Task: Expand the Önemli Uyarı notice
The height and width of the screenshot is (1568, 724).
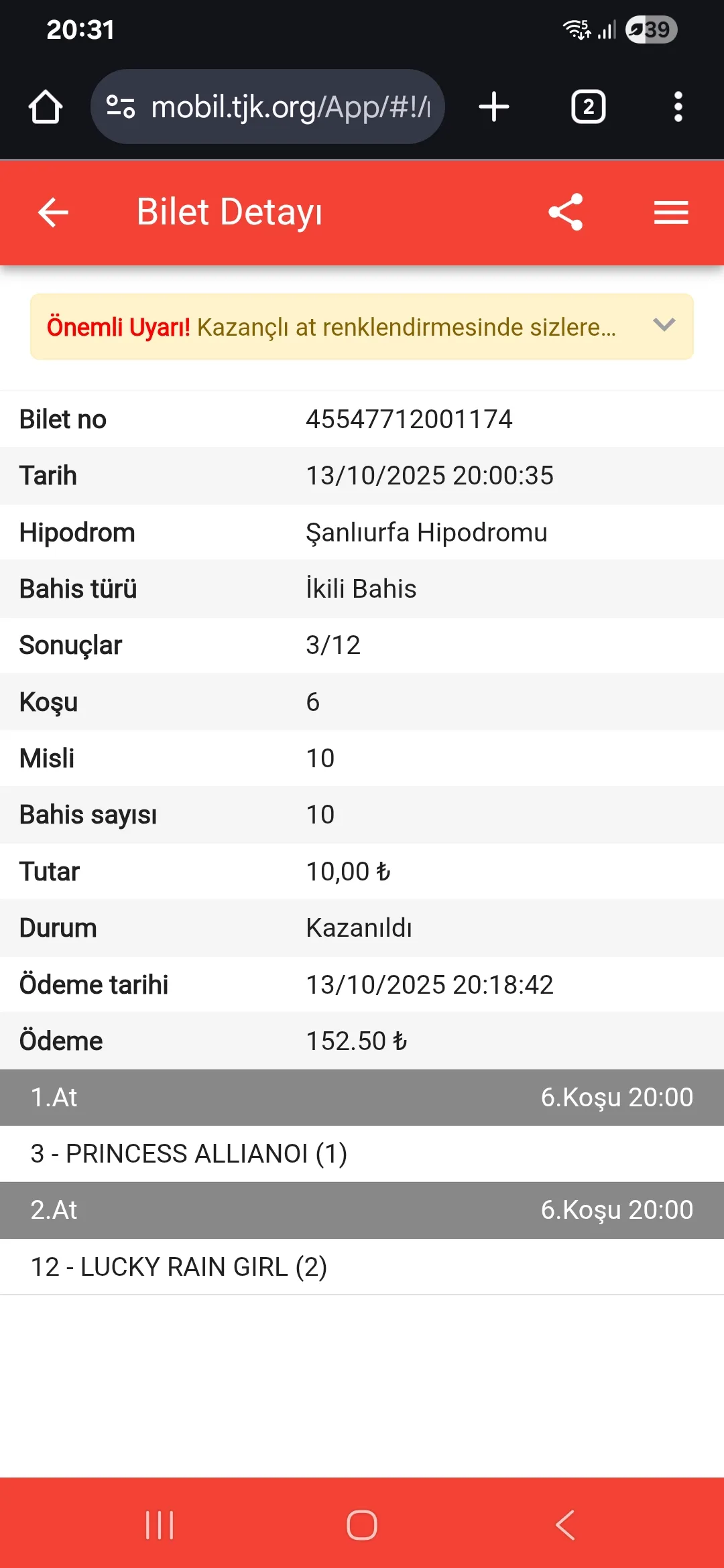Action: point(664,326)
